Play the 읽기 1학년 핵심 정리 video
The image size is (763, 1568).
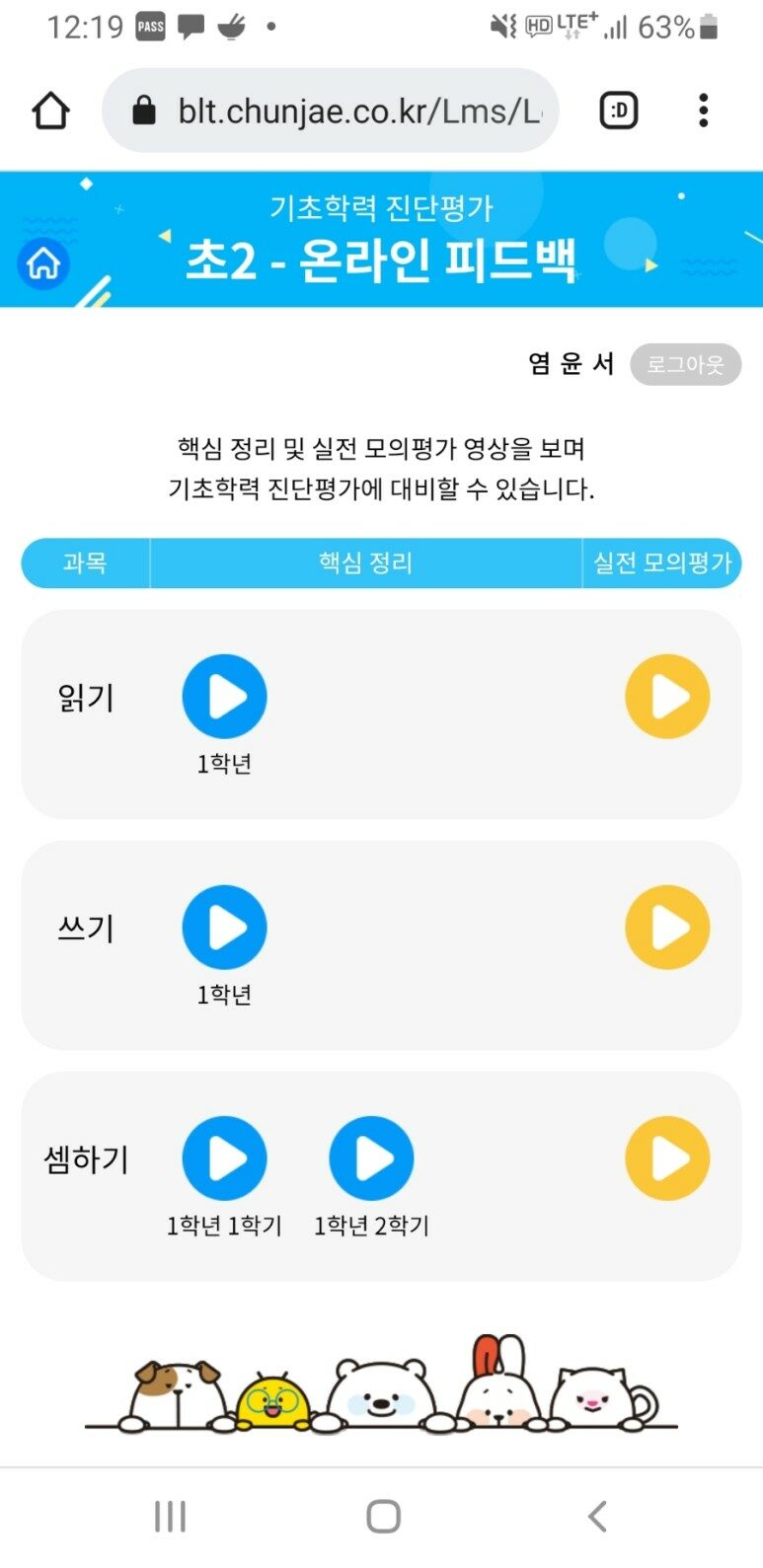(224, 697)
